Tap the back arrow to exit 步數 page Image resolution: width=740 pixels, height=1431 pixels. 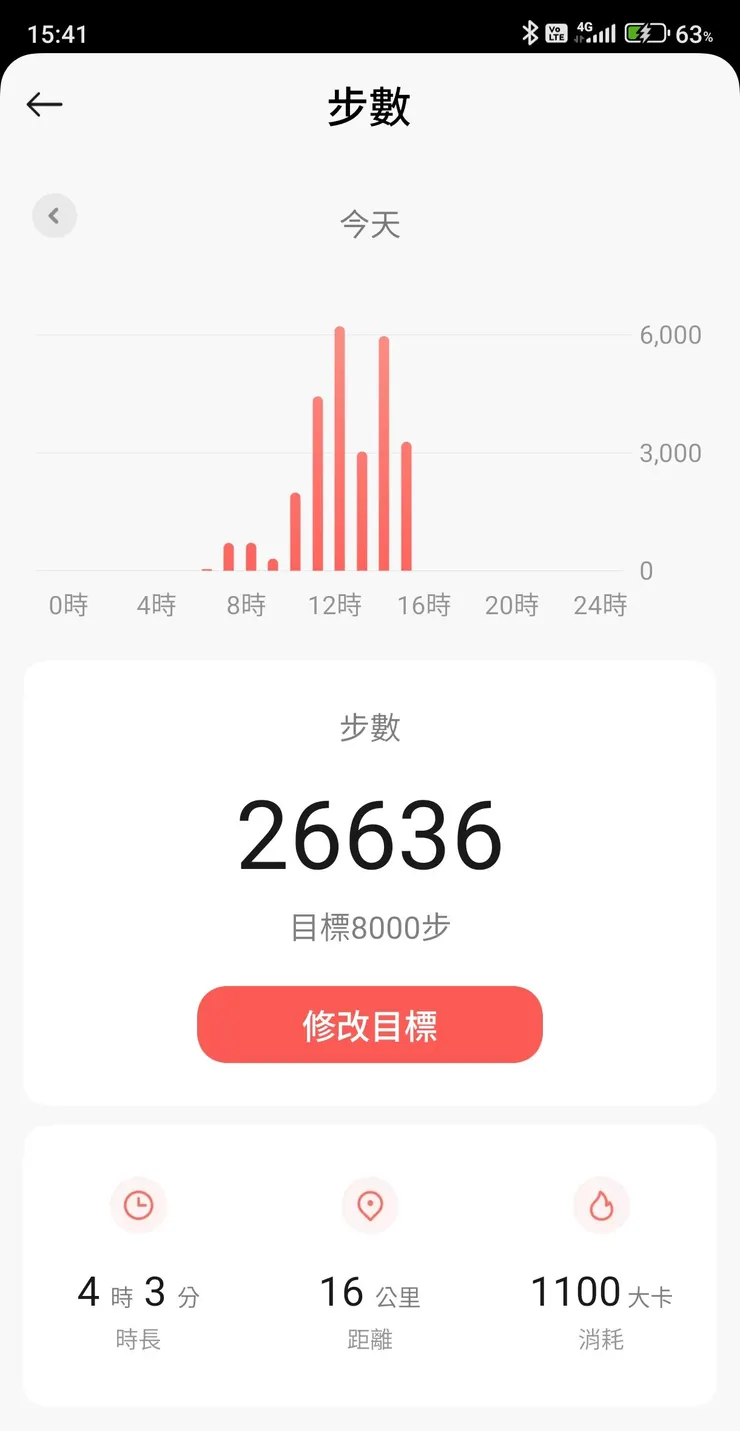point(44,104)
